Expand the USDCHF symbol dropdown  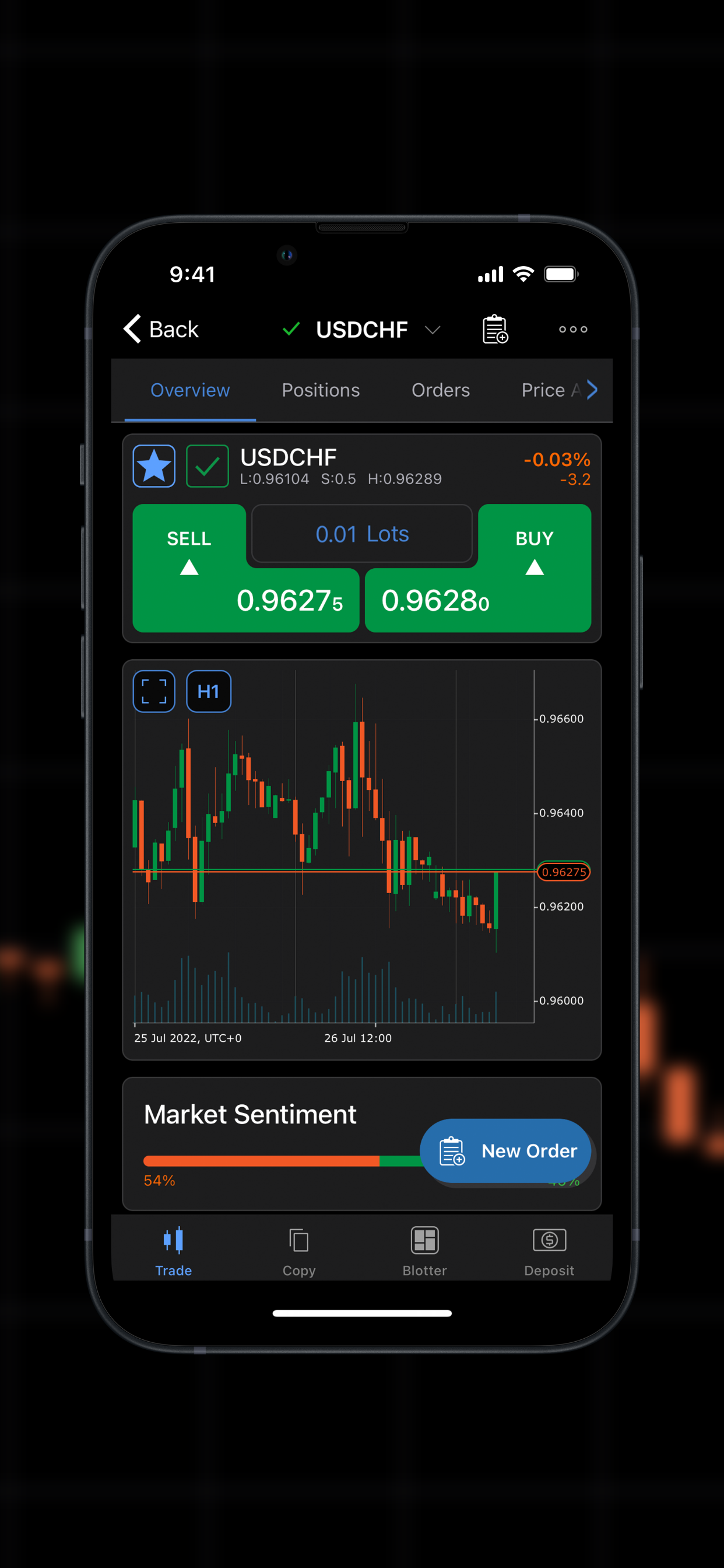(433, 330)
